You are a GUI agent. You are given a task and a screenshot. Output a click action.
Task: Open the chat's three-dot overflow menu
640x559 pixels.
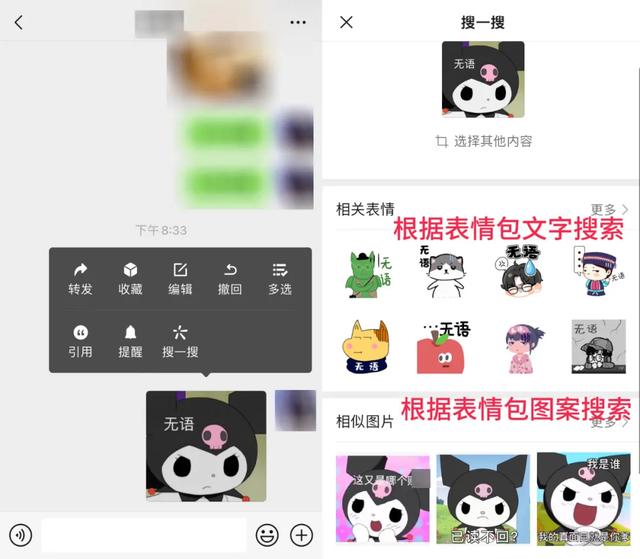pos(298,22)
